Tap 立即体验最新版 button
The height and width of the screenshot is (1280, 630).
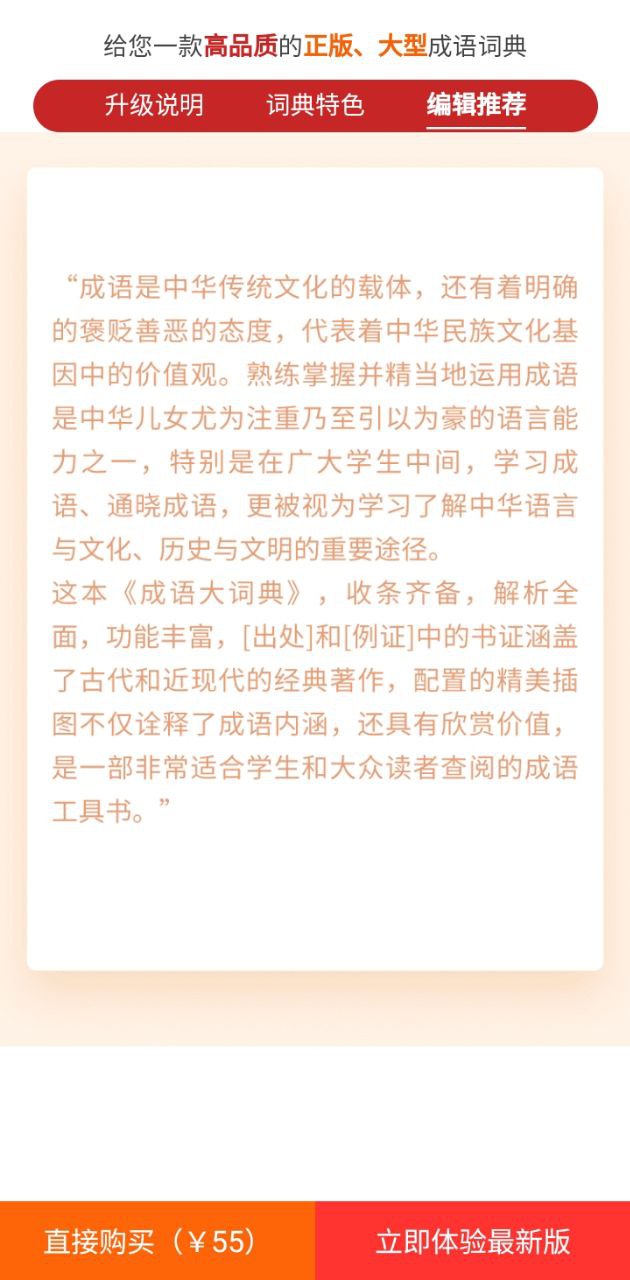click(x=473, y=1241)
